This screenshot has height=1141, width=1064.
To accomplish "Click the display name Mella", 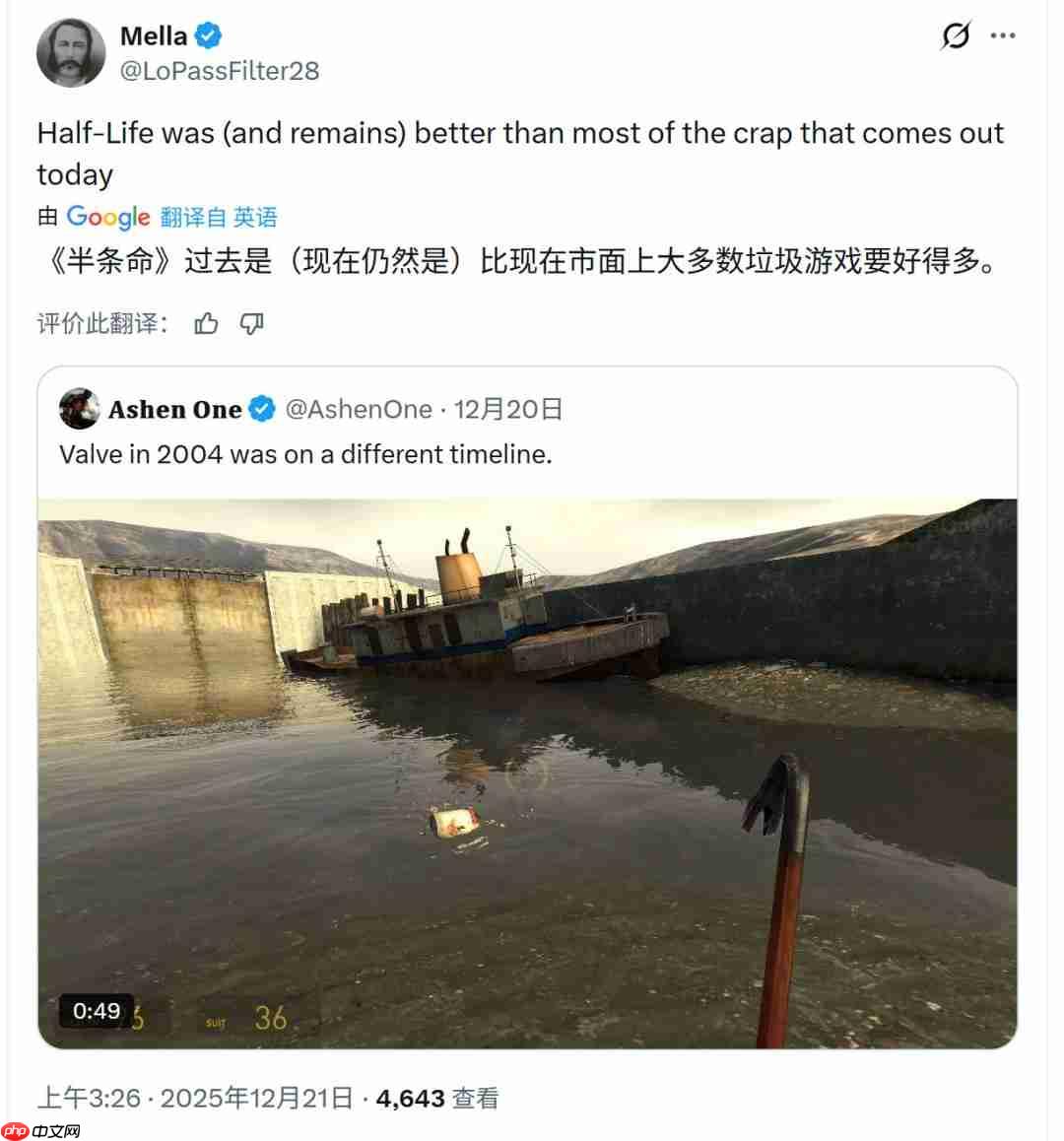I will (154, 35).
